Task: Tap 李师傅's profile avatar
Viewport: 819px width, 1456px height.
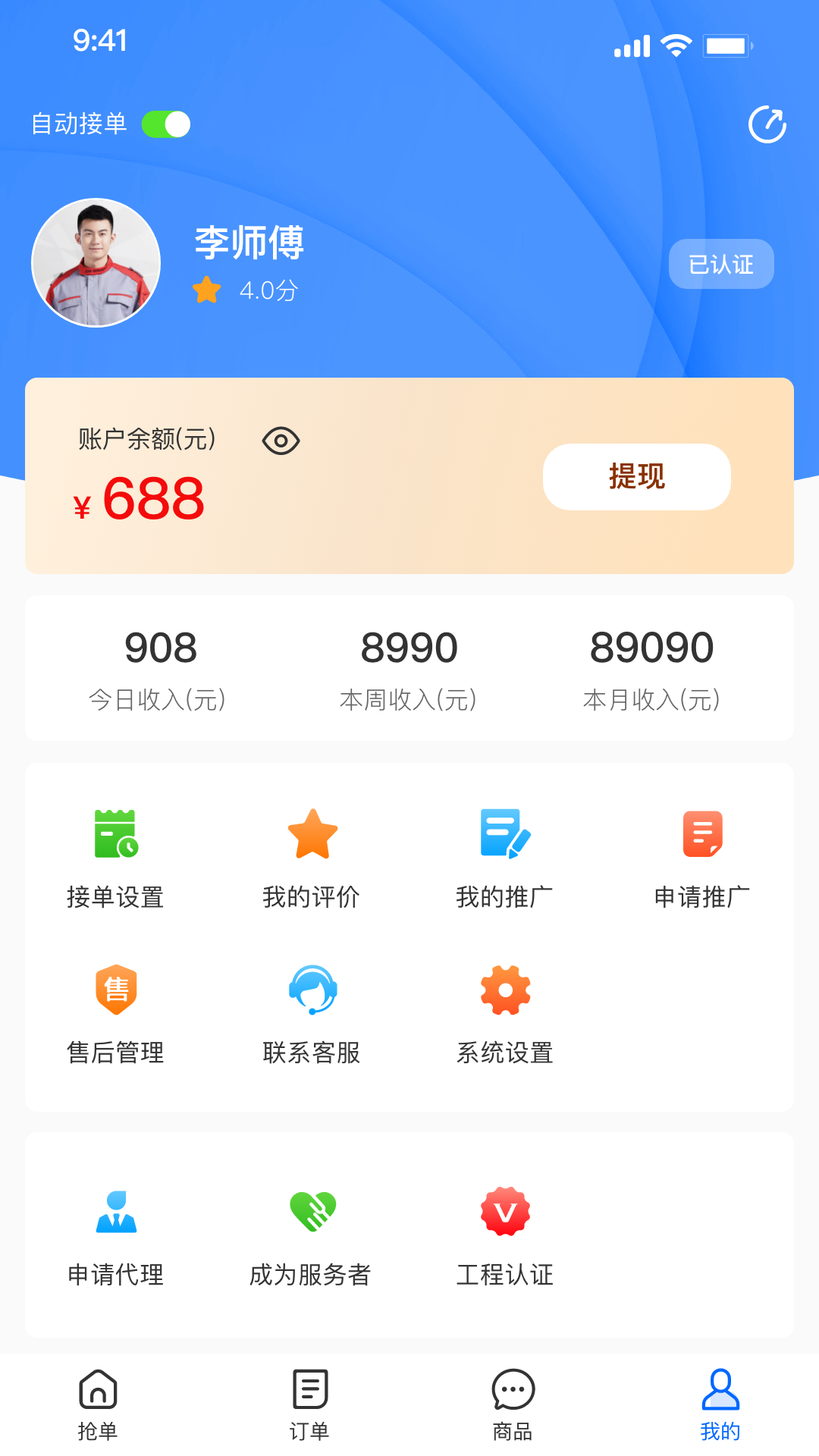Action: point(95,262)
